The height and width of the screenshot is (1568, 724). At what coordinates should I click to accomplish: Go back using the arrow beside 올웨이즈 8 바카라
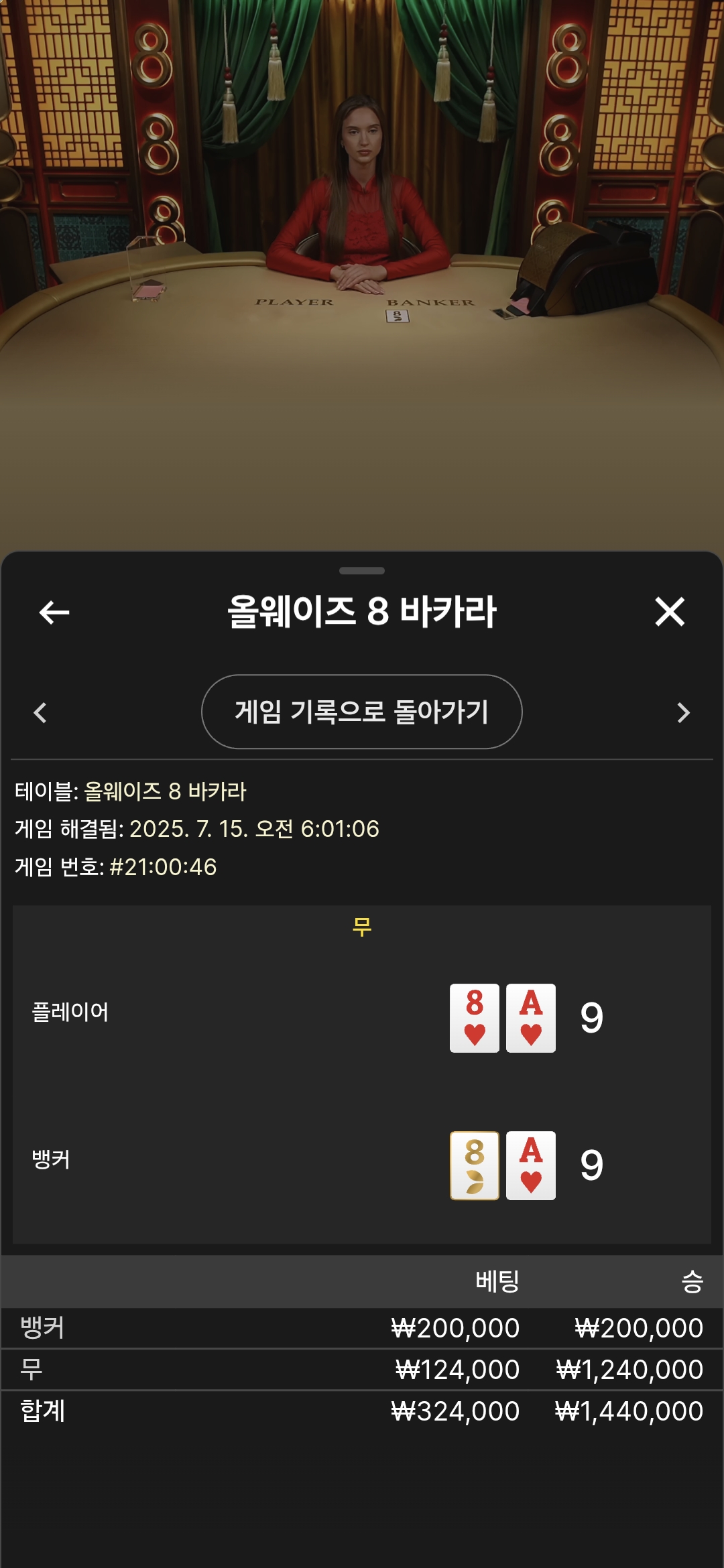pyautogui.click(x=54, y=612)
